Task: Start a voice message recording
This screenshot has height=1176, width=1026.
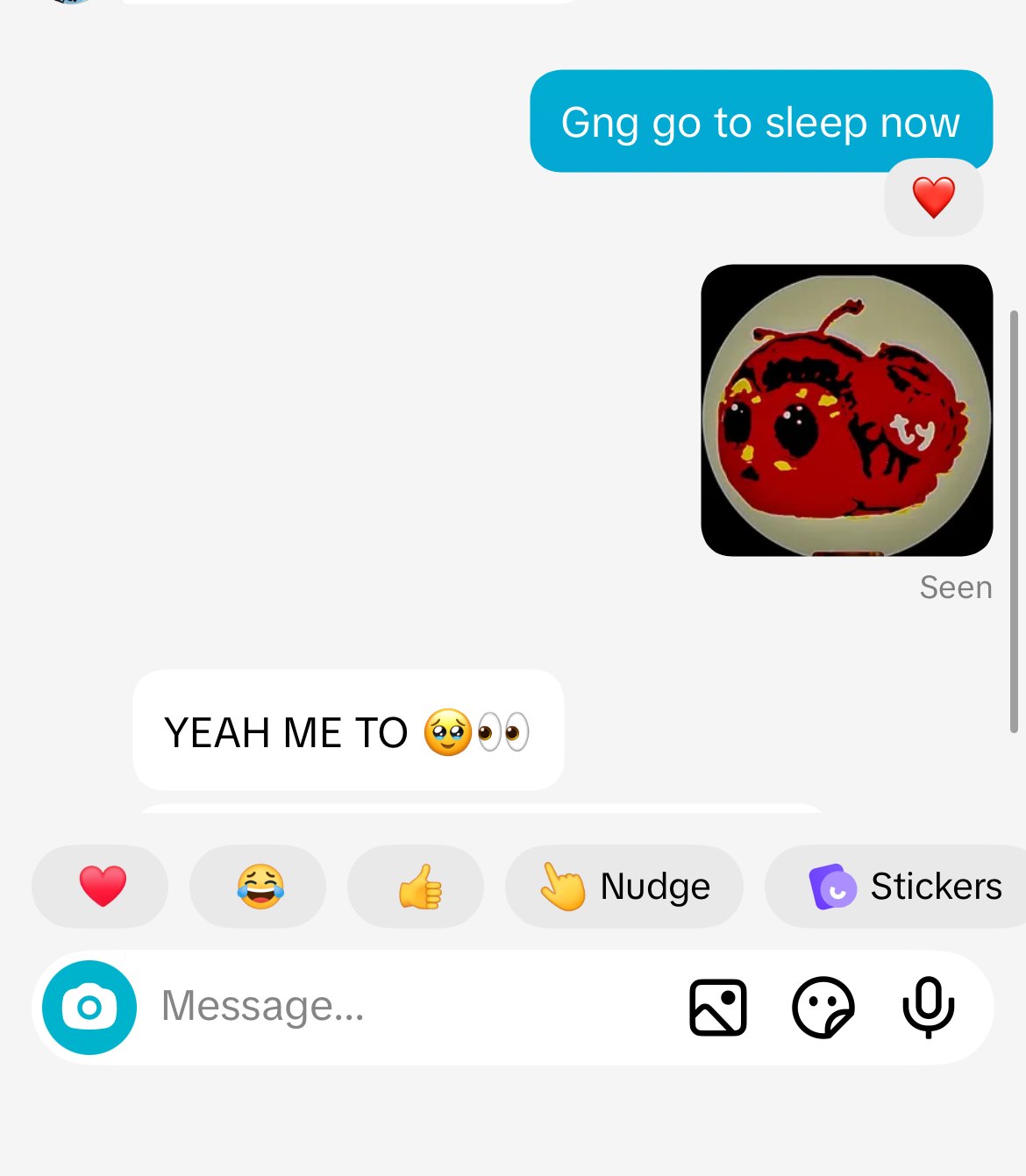Action: 929,1008
